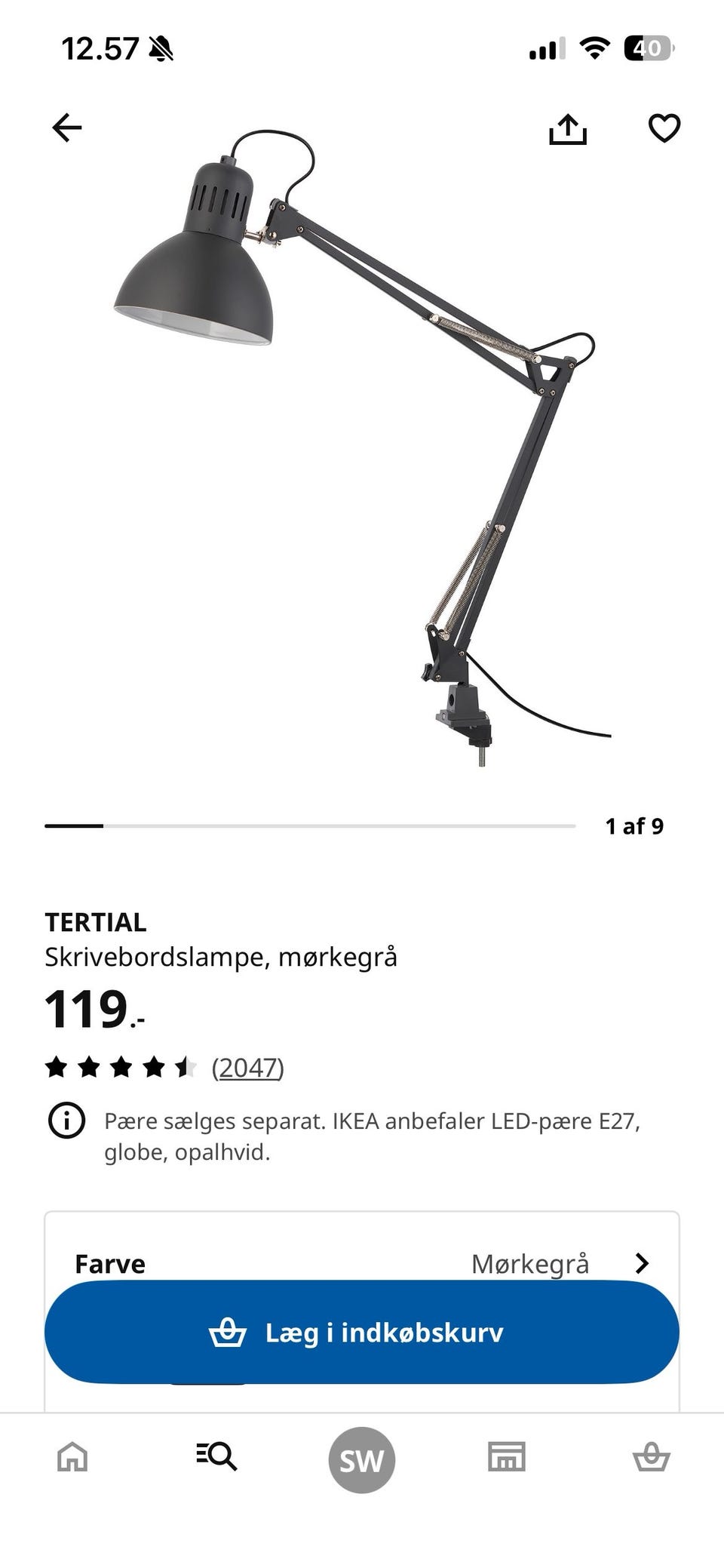Open the IKEA home screen icon

[72, 1458]
